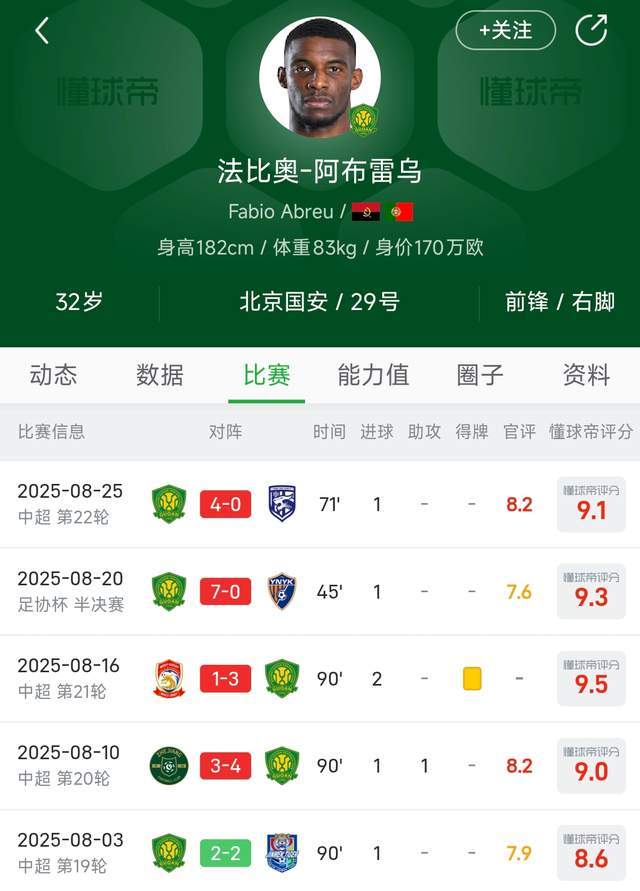Open the 能力值 tab
The image size is (640, 891).
(x=373, y=375)
